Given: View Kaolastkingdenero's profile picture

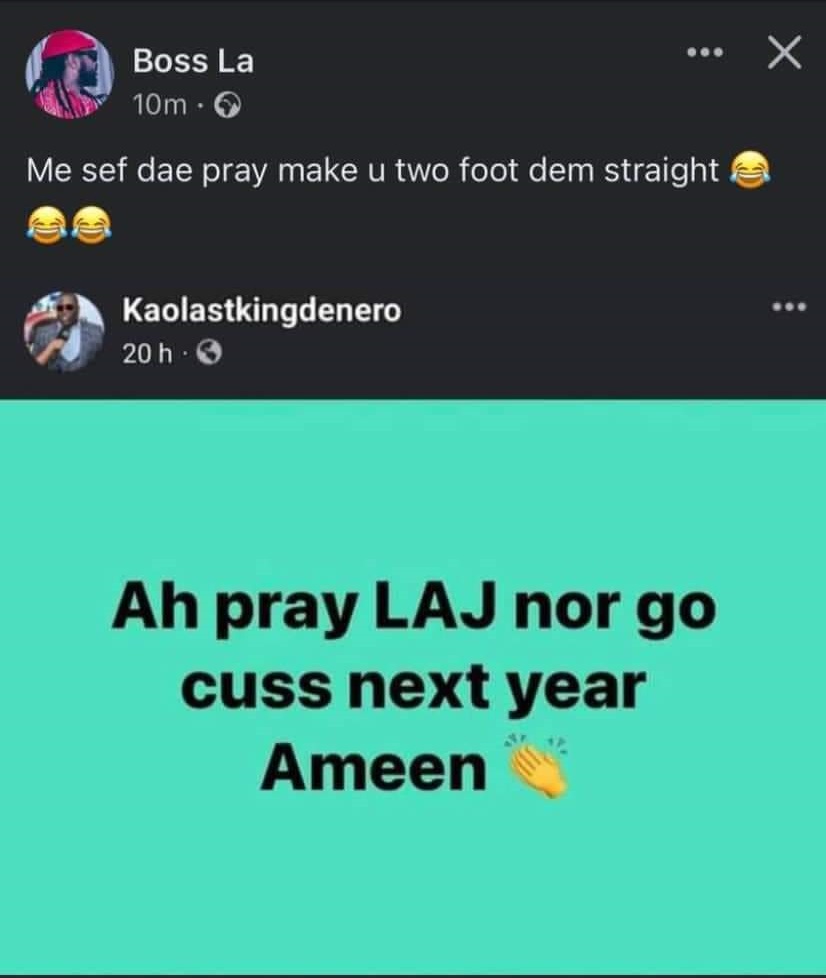Looking at the screenshot, I should 64,331.
